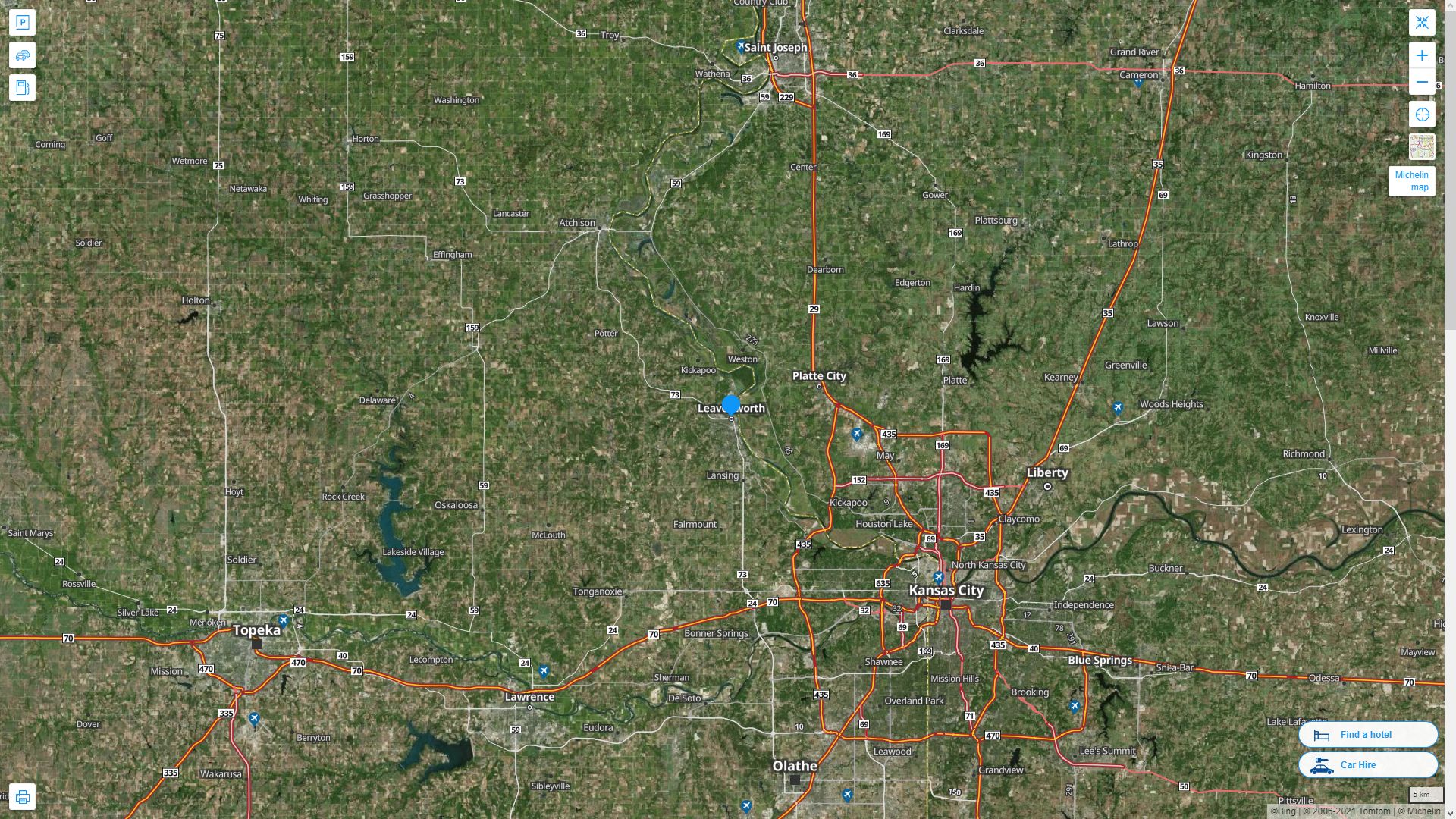Switch to the Michelin map
The height and width of the screenshot is (819, 1456).
click(x=1411, y=181)
